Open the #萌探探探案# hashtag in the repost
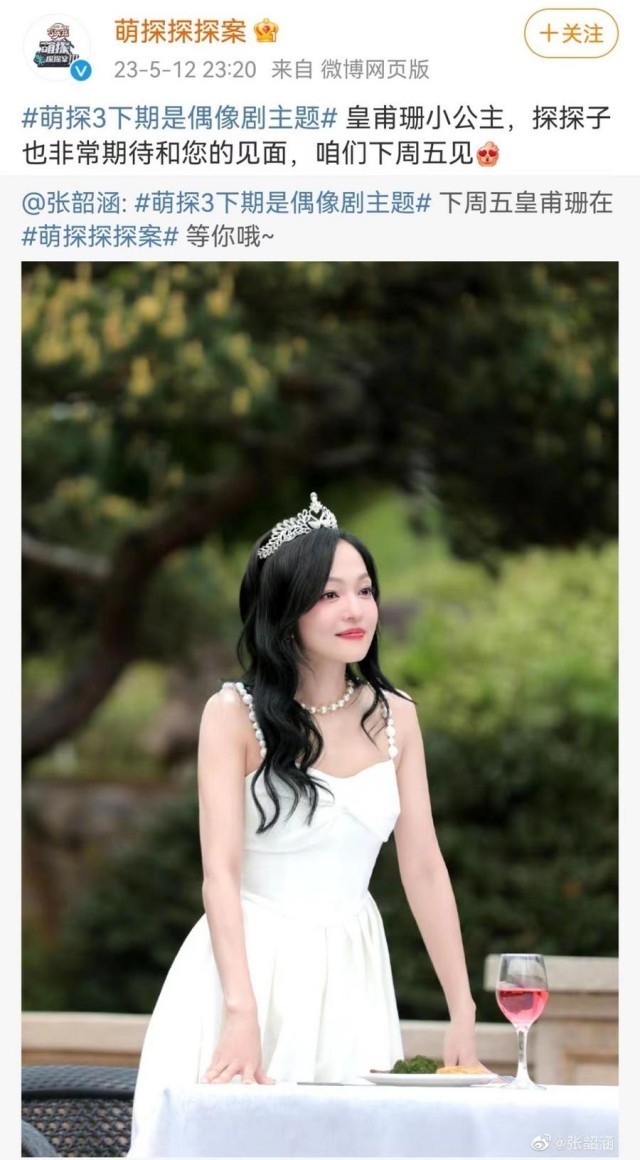640x1160 pixels. (x=100, y=237)
